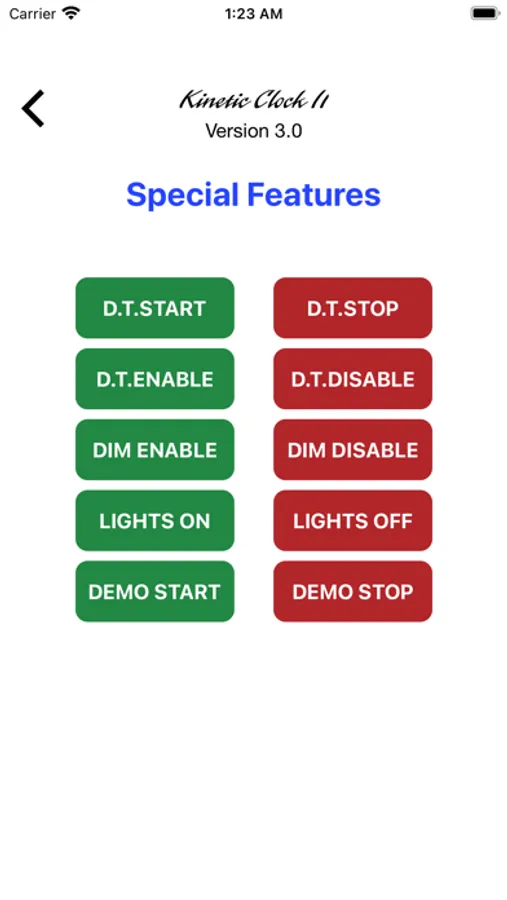The width and height of the screenshot is (507, 900).
Task: Select D.T.ENABLE
Action: pyautogui.click(x=154, y=379)
